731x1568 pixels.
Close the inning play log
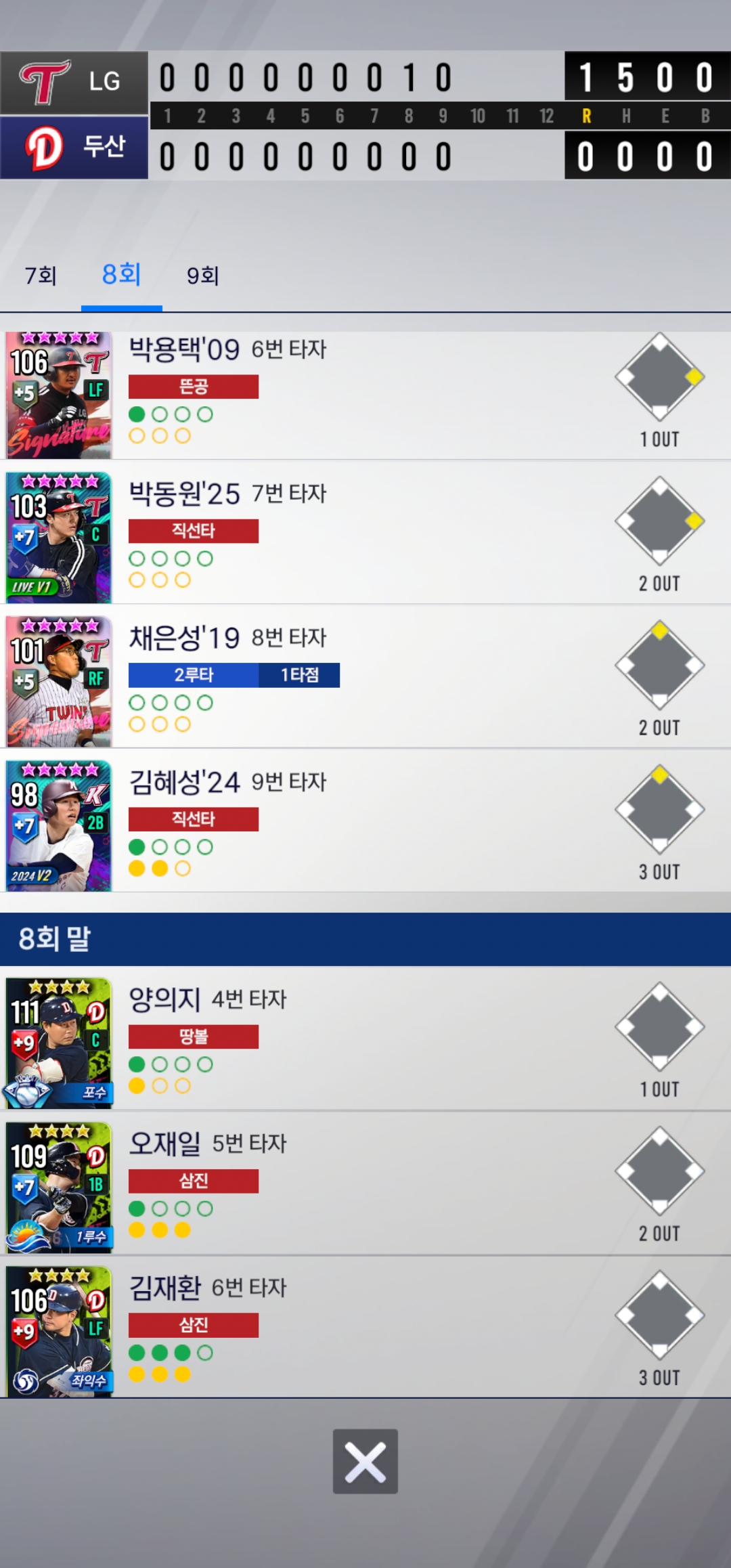[x=365, y=1461]
